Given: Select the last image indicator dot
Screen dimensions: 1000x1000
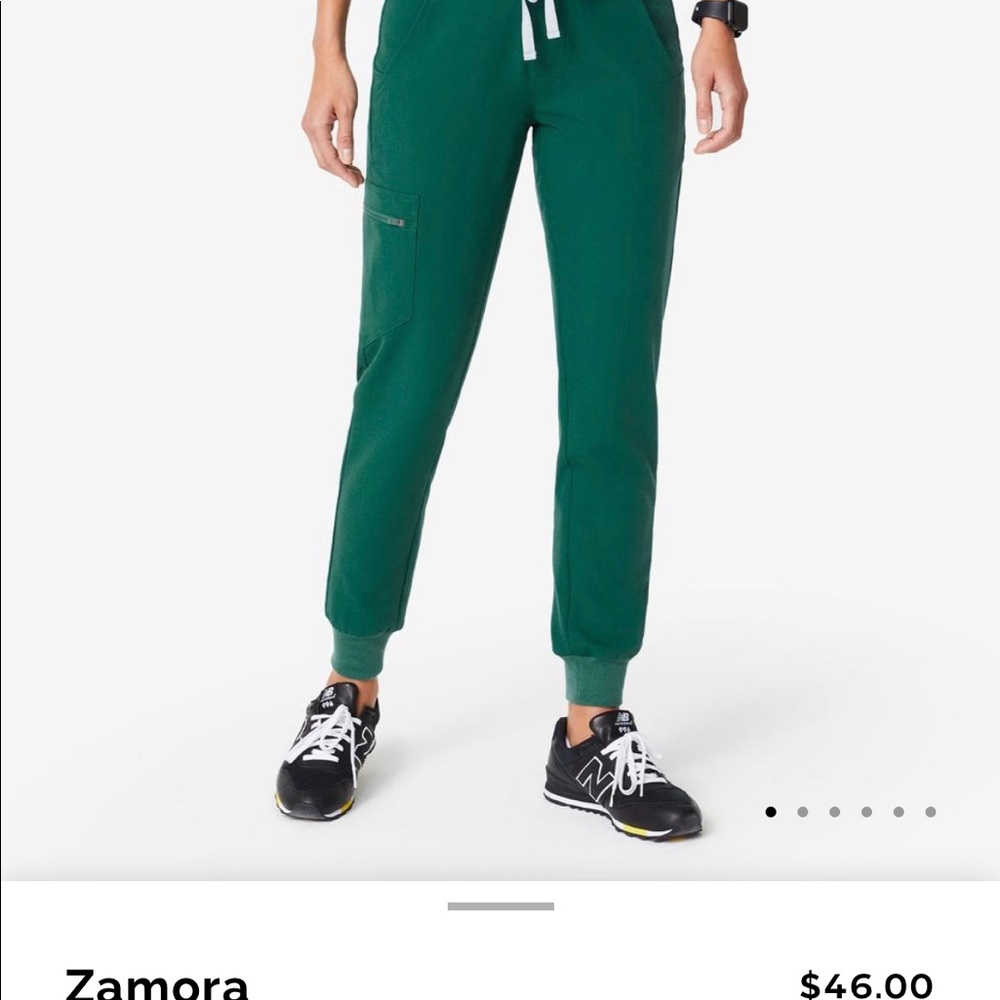Looking at the screenshot, I should coord(930,812).
